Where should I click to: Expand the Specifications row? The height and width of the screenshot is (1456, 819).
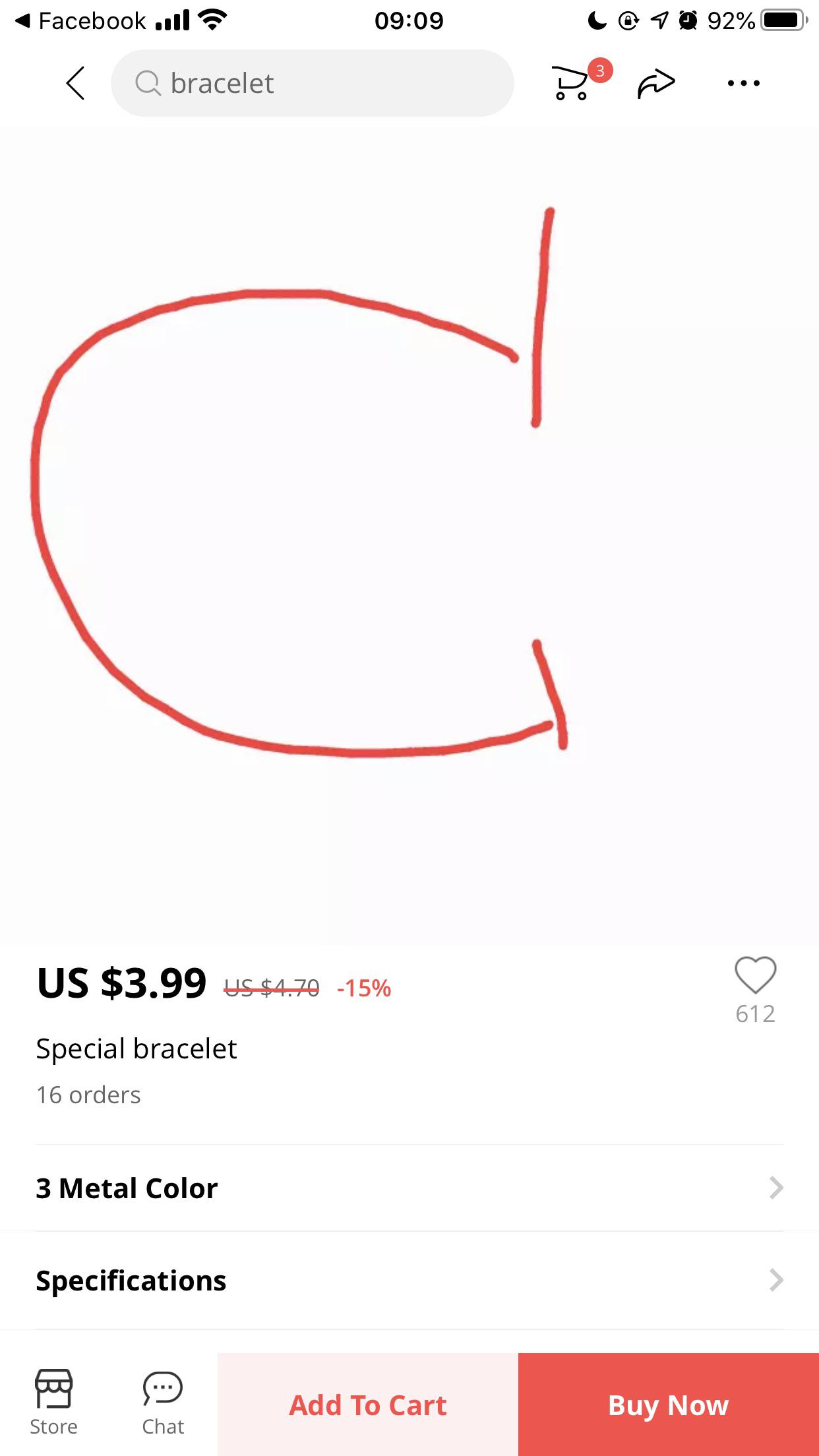click(x=409, y=1280)
